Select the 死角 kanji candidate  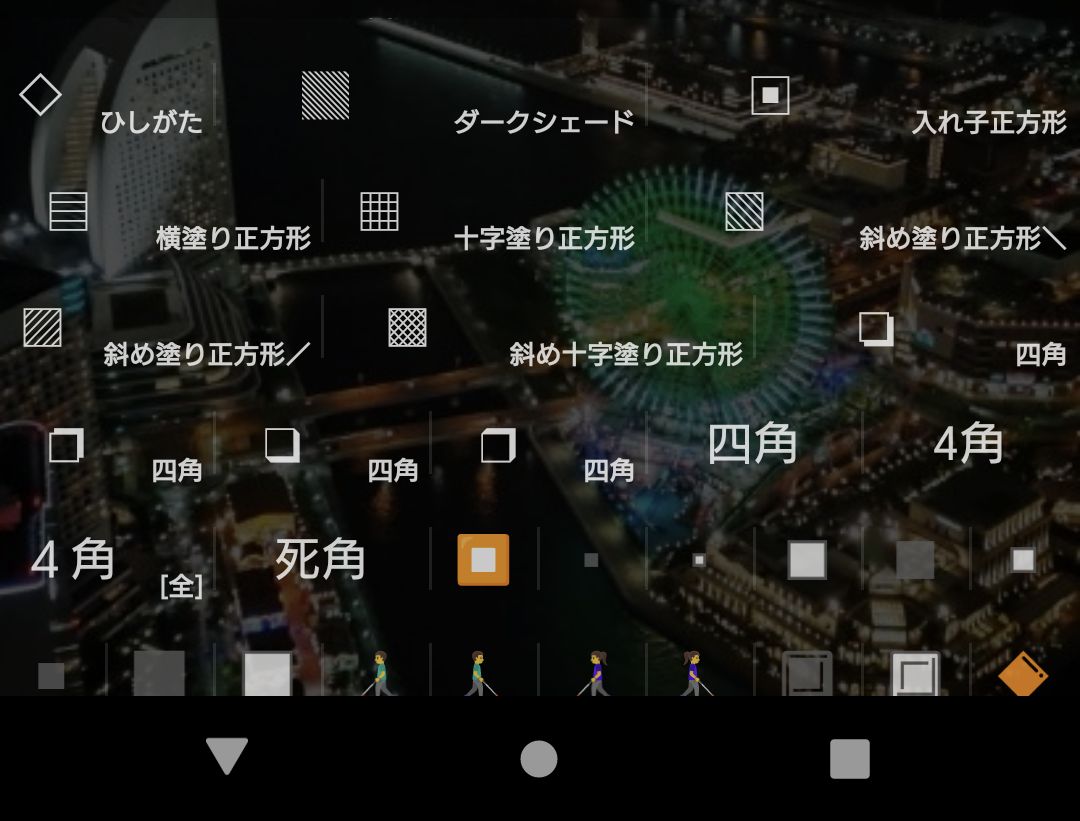[x=320, y=560]
